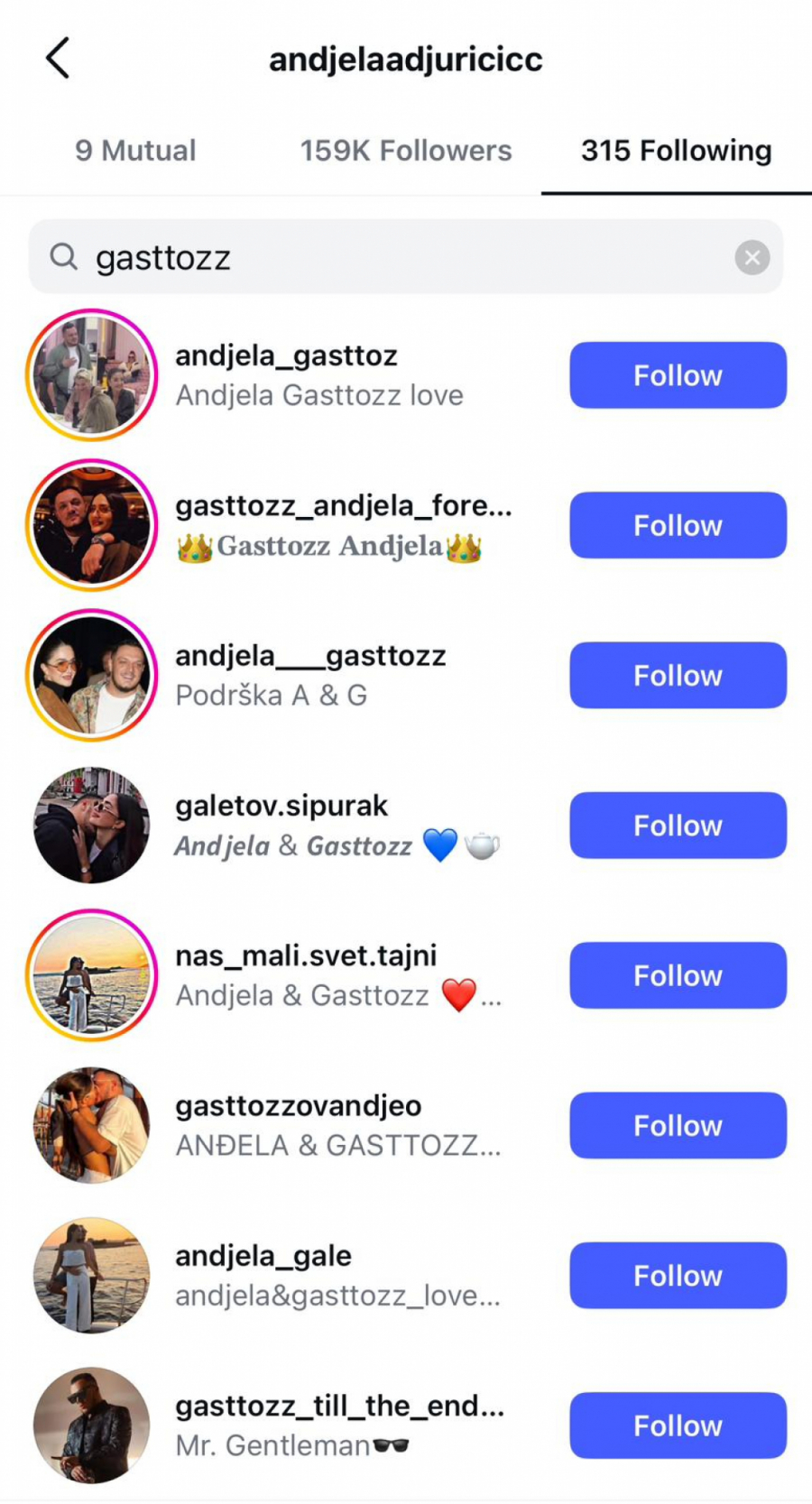Tap the search field containing gasttozz
This screenshot has height=1504, width=812.
point(397,258)
